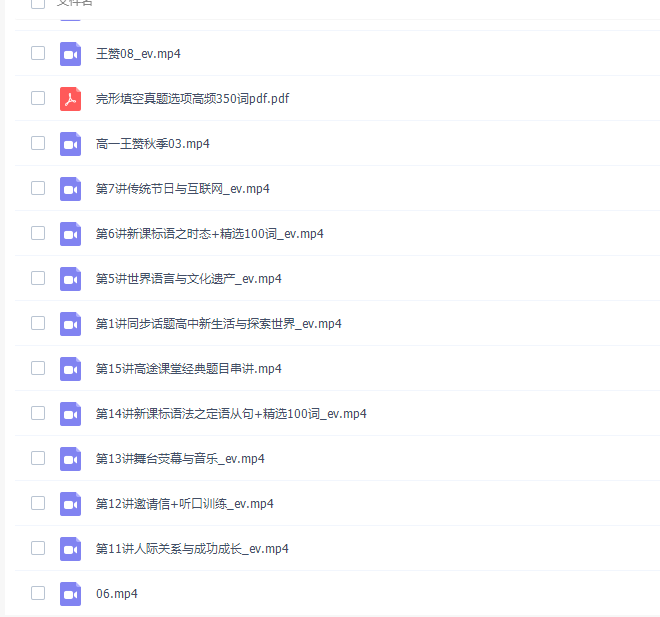Select the checkbox for 第13讲舞台荧幕与音乐_ev.mp4
The height and width of the screenshot is (617, 660).
(38, 458)
